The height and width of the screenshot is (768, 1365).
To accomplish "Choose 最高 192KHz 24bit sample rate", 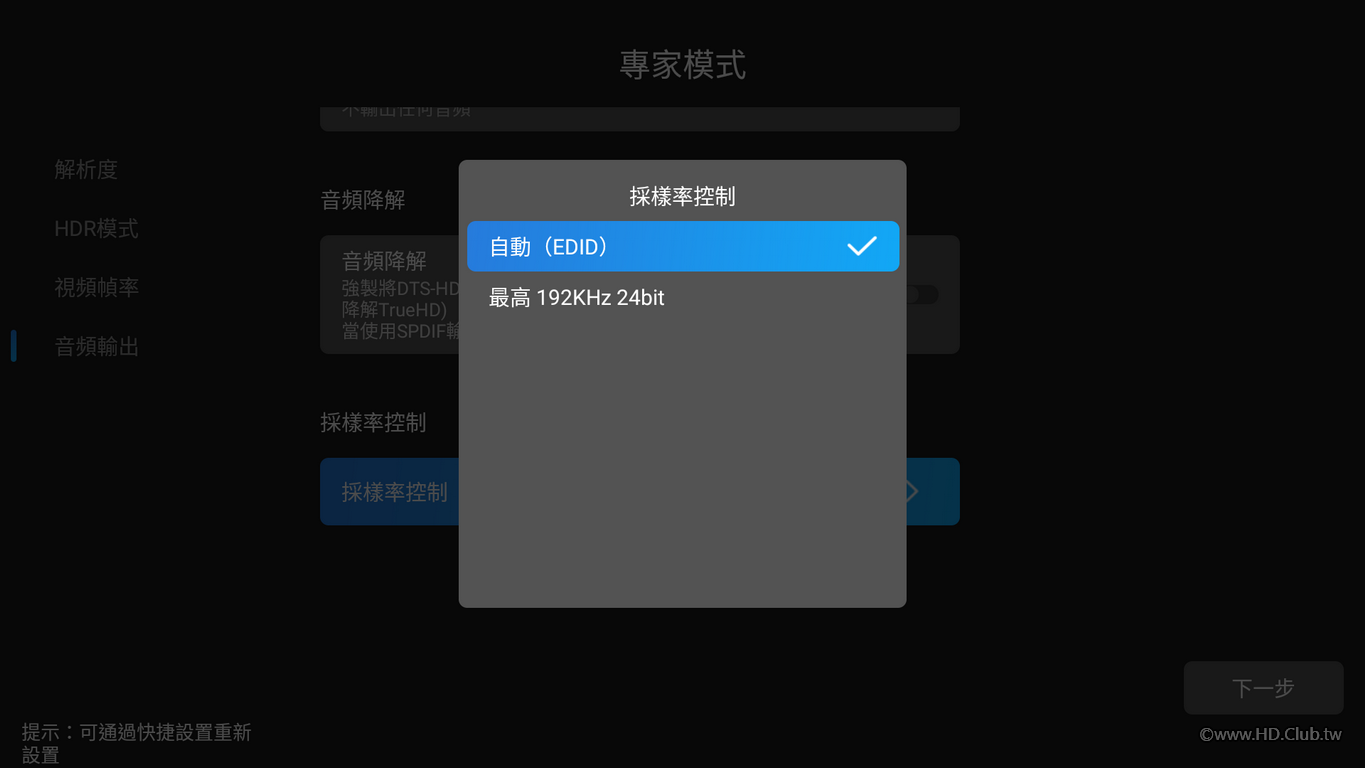I will 682,298.
